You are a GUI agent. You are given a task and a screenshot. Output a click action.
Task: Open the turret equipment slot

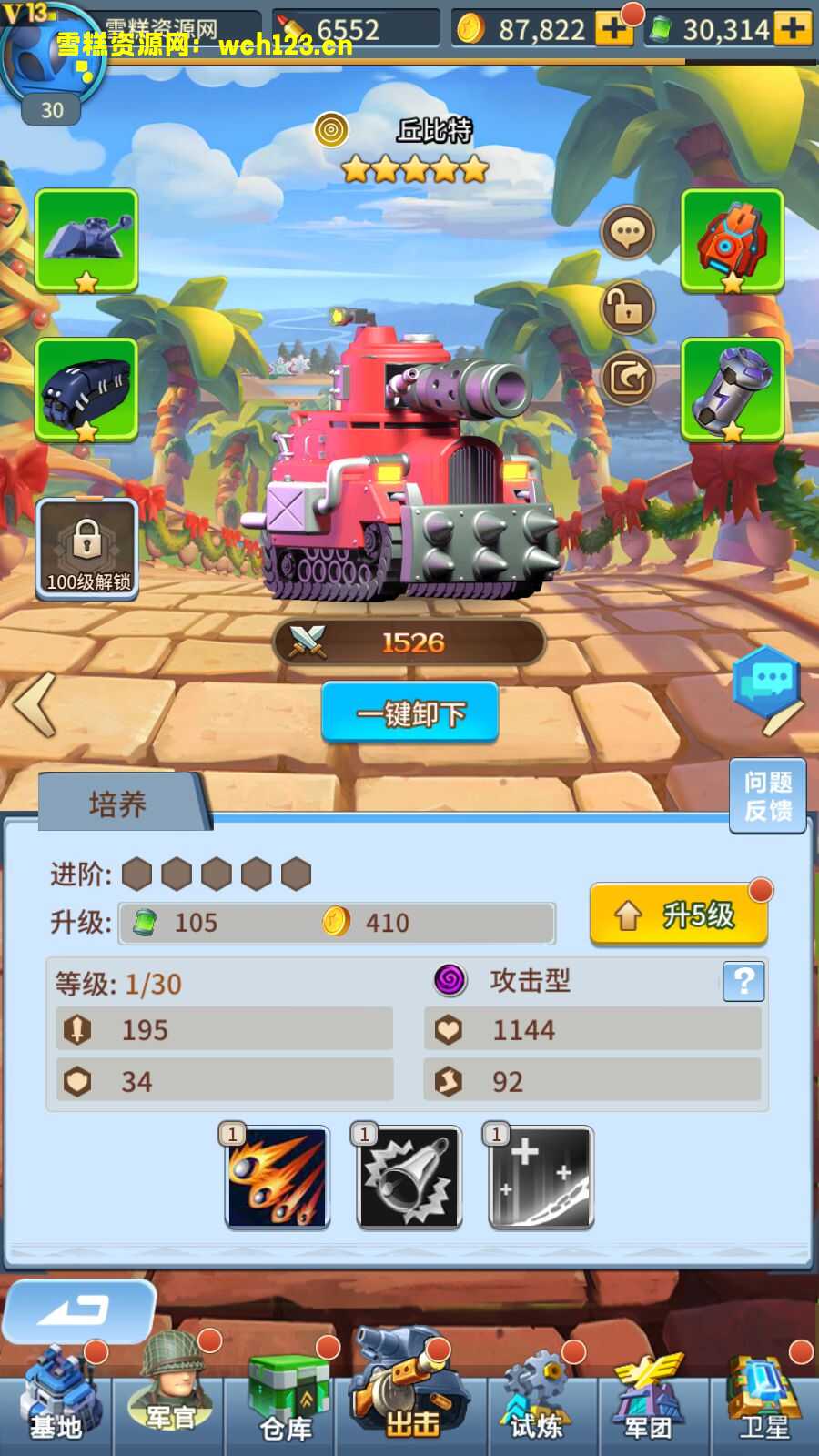(86, 240)
